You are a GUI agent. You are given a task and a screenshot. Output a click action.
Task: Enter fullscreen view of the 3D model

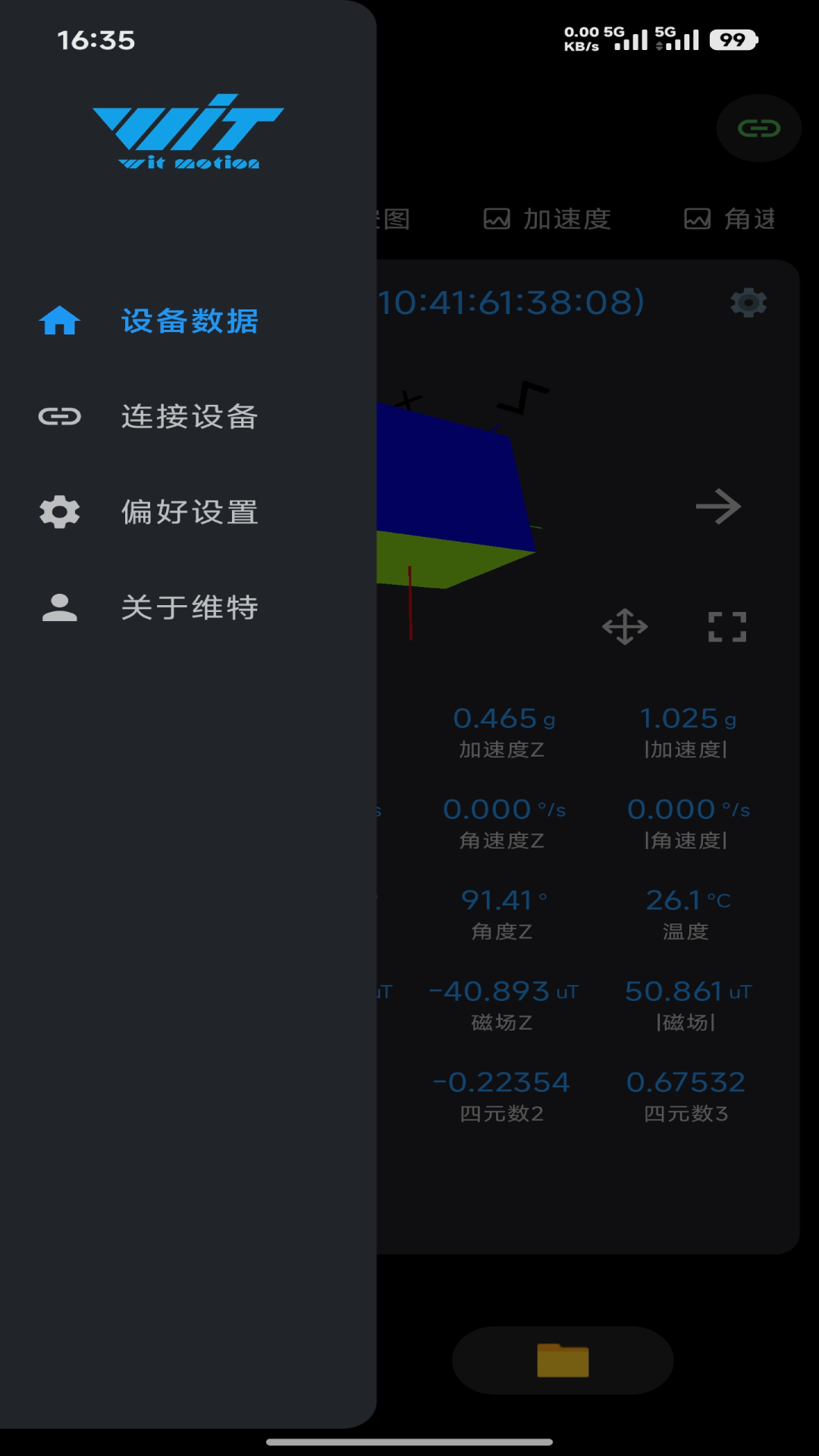click(x=726, y=627)
